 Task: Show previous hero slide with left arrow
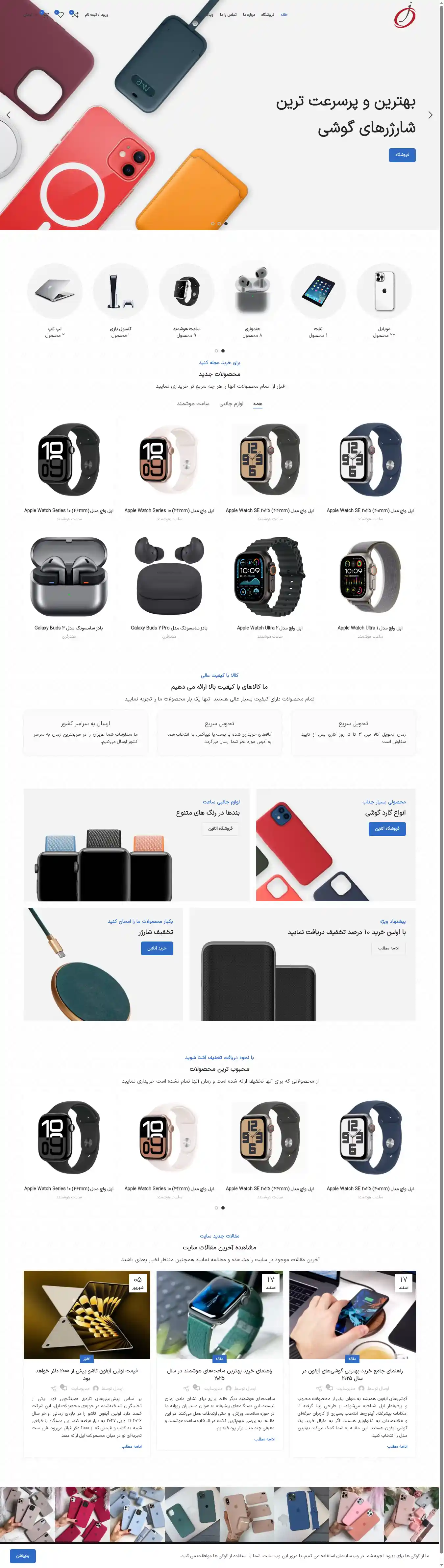8,114
